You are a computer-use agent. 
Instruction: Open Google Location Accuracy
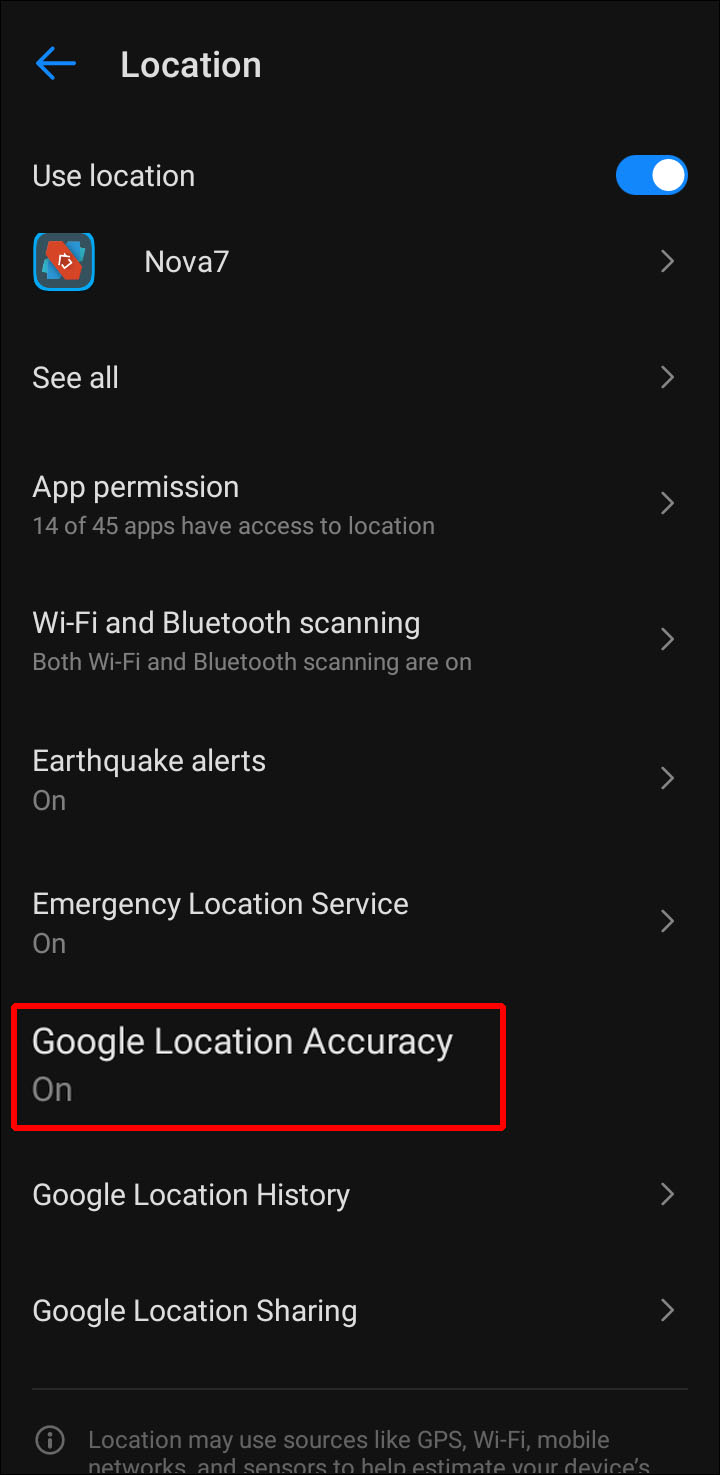pyautogui.click(x=258, y=1064)
